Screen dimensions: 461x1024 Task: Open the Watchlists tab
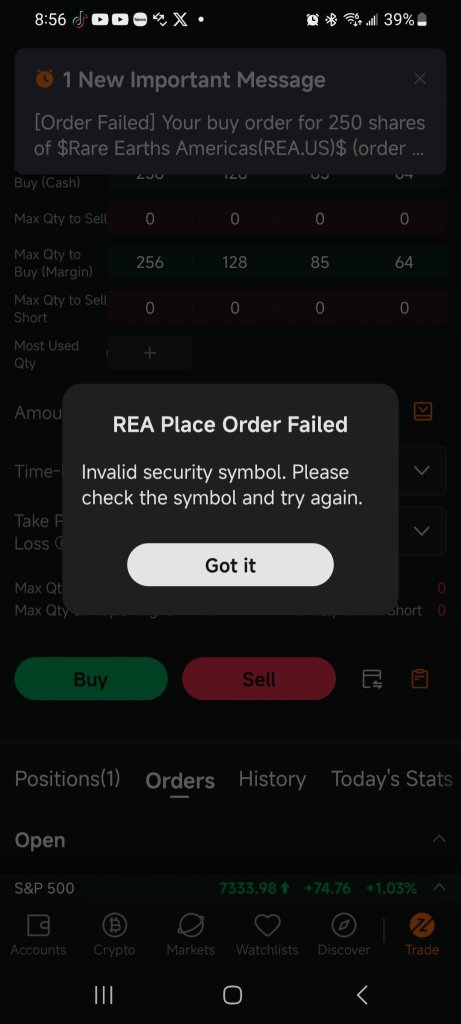pos(267,935)
